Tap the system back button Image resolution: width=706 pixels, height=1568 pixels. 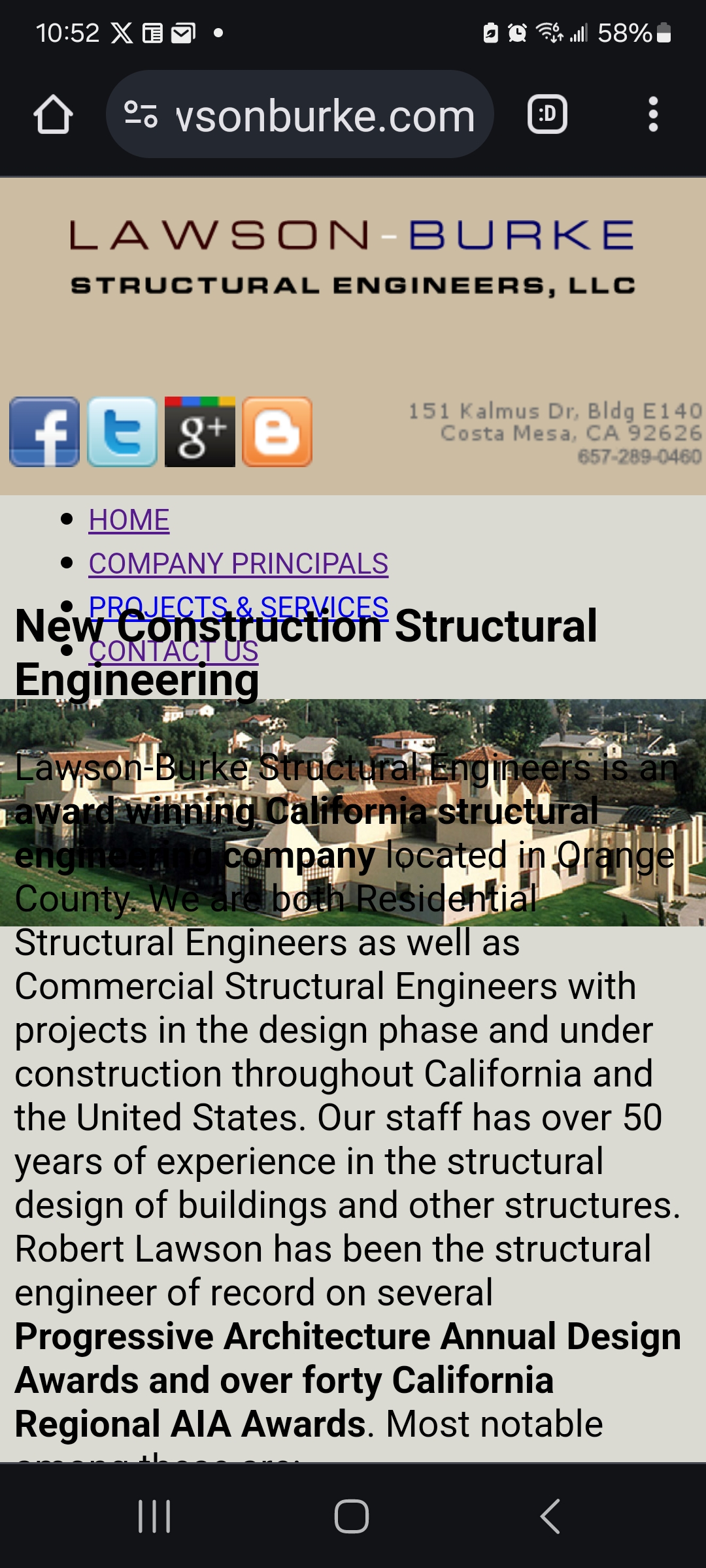tap(550, 1516)
